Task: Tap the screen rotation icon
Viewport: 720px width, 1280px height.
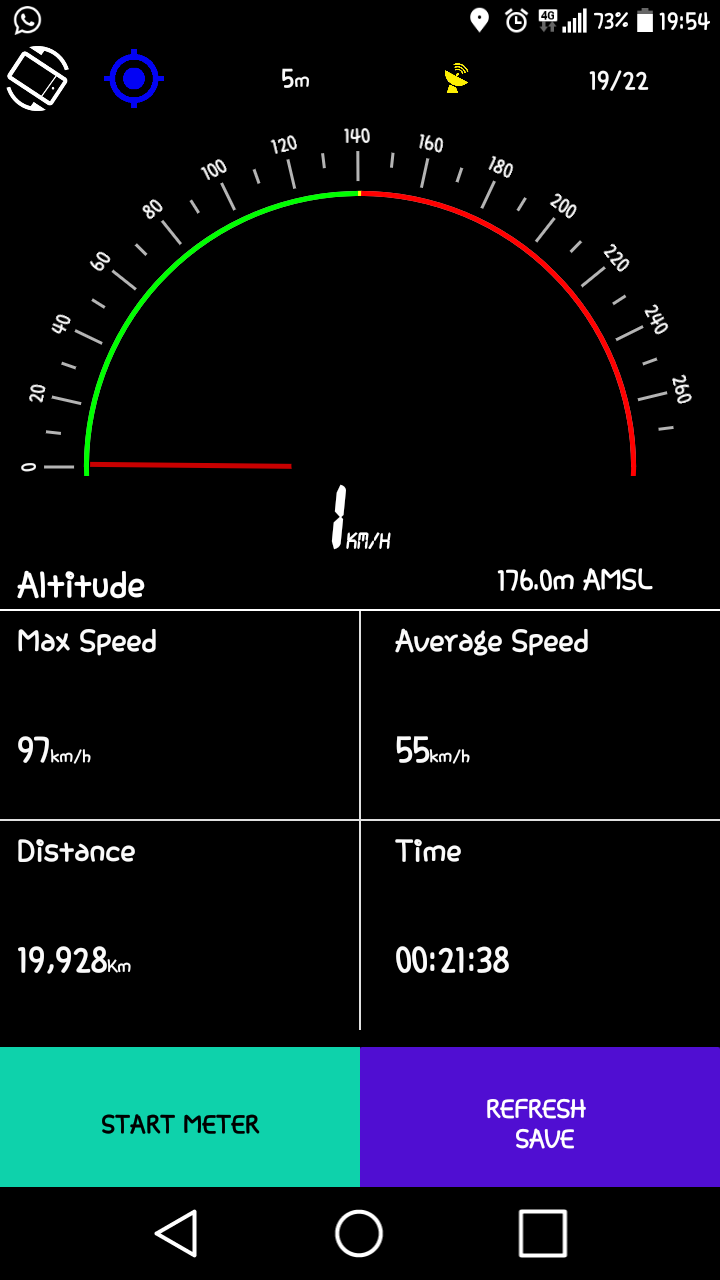Action: (38, 78)
